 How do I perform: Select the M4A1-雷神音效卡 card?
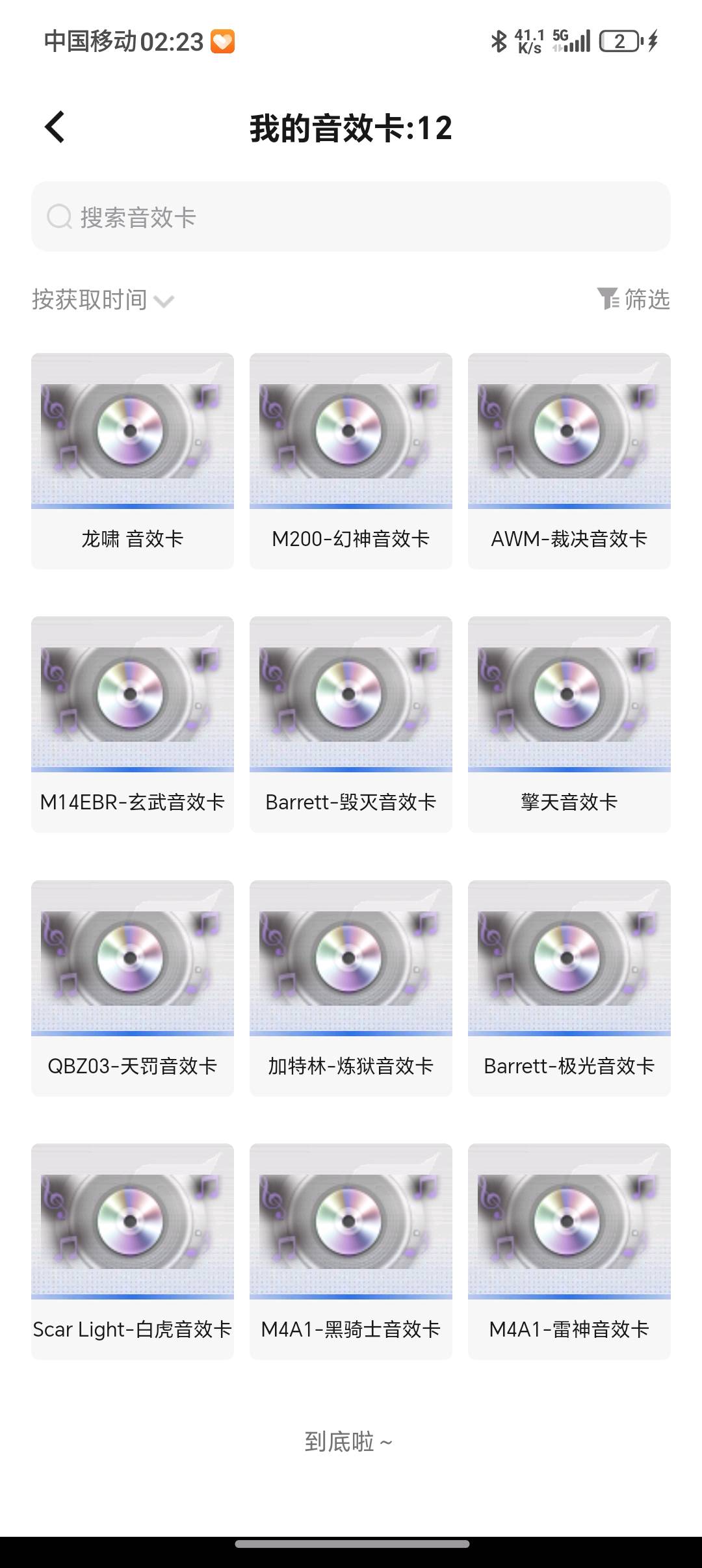569,1251
